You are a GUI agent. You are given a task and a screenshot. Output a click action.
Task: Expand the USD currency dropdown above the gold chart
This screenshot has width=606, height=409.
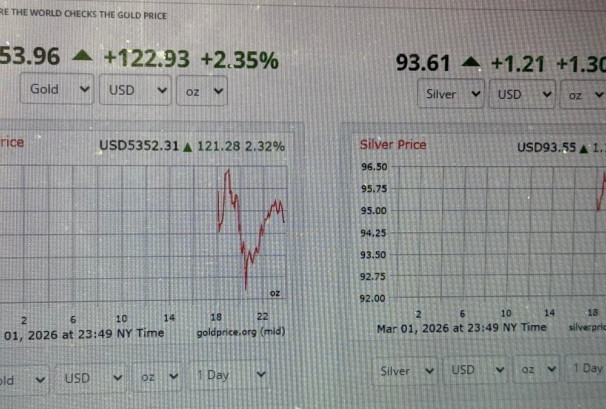pyautogui.click(x=136, y=91)
